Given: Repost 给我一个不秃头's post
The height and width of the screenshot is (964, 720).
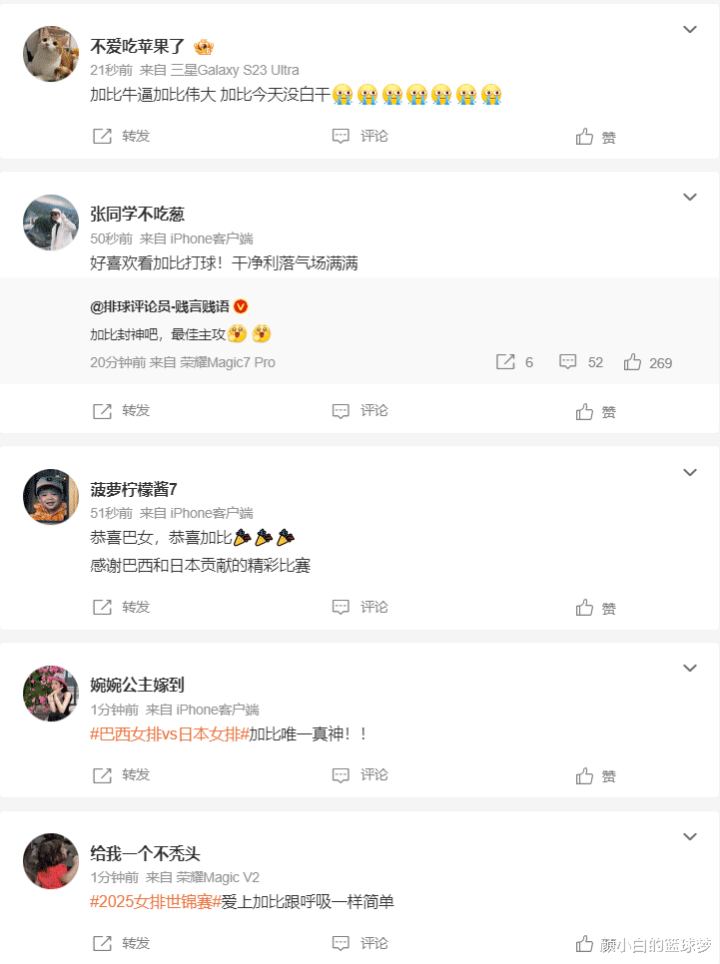Looking at the screenshot, I should (x=120, y=942).
